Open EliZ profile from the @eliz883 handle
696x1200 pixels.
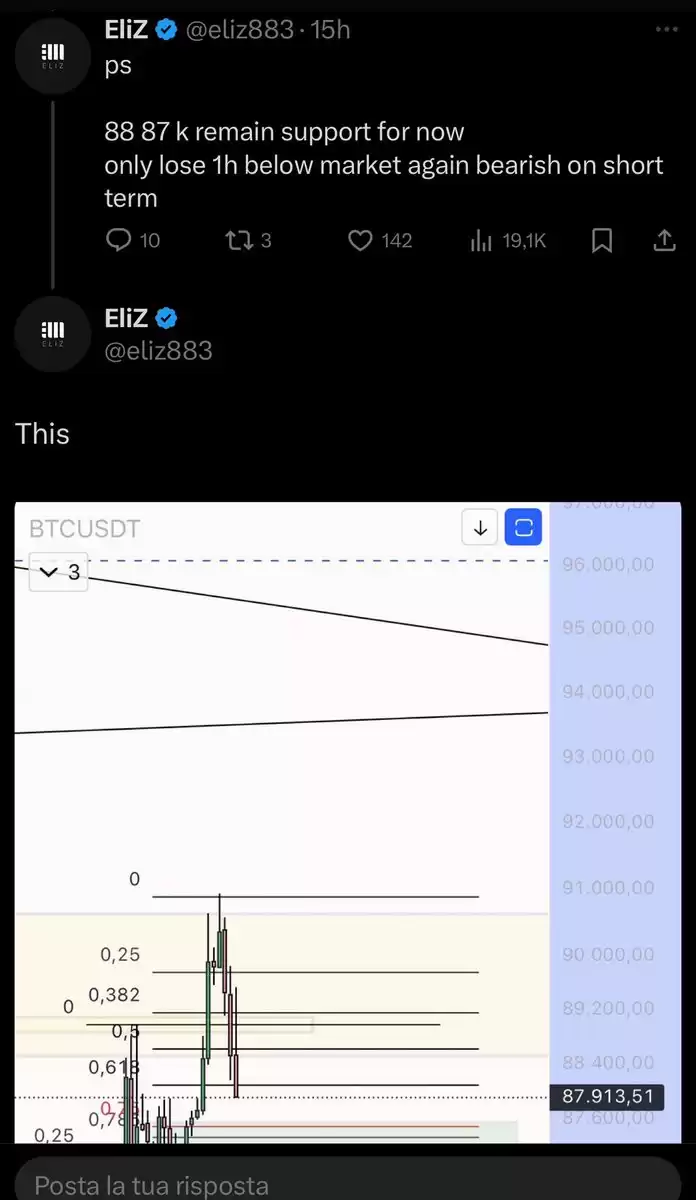click(158, 350)
